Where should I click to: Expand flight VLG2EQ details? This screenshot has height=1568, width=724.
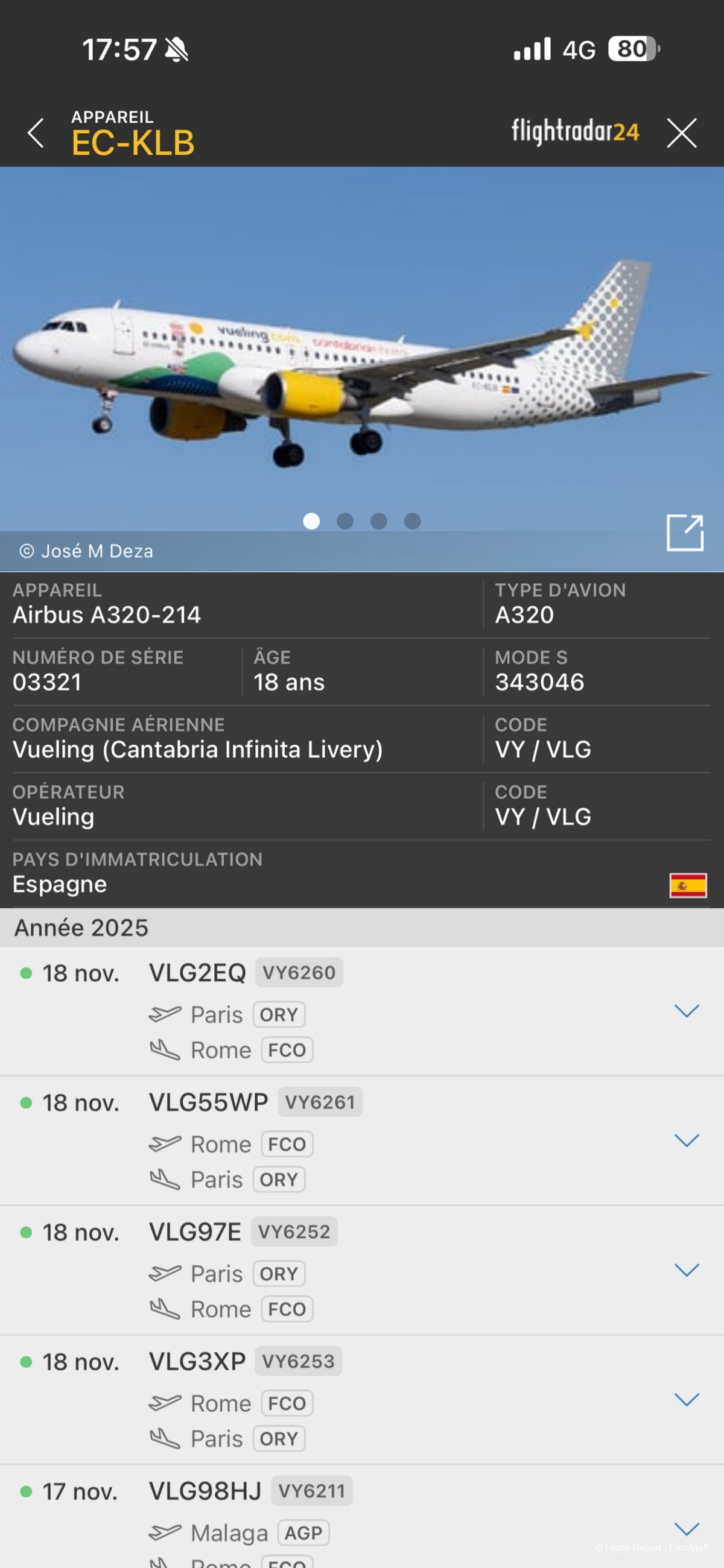click(x=686, y=1011)
